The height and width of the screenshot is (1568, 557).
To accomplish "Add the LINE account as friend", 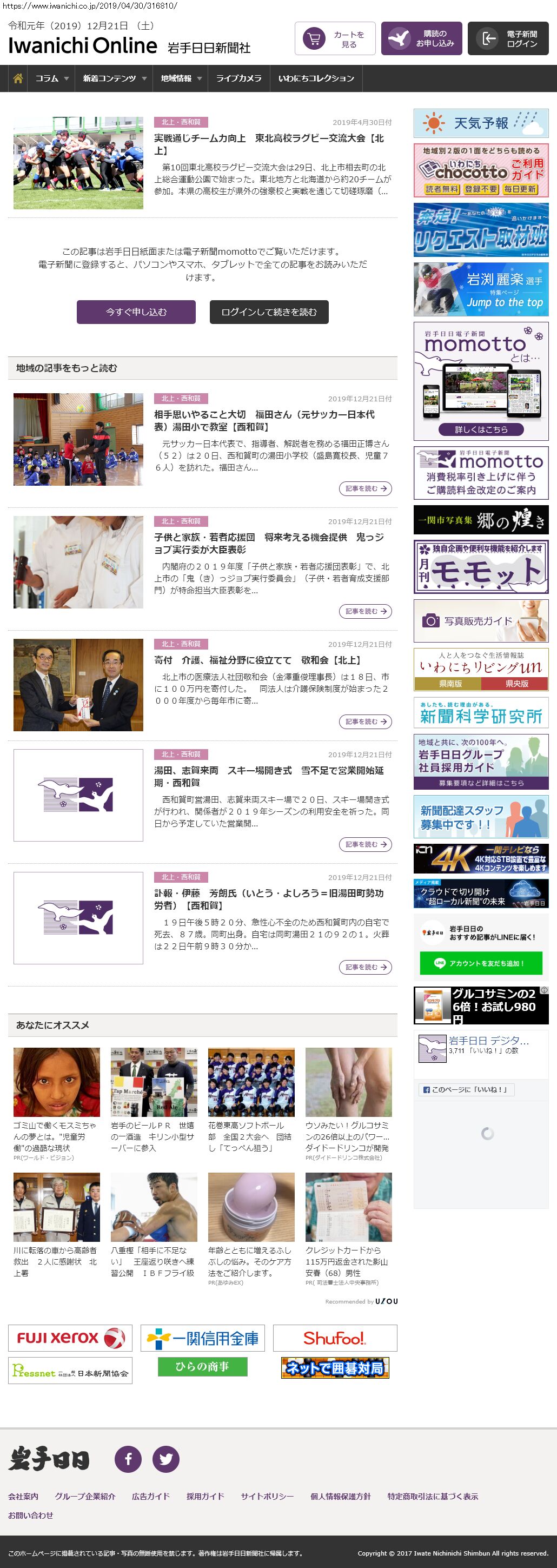I will [480, 963].
